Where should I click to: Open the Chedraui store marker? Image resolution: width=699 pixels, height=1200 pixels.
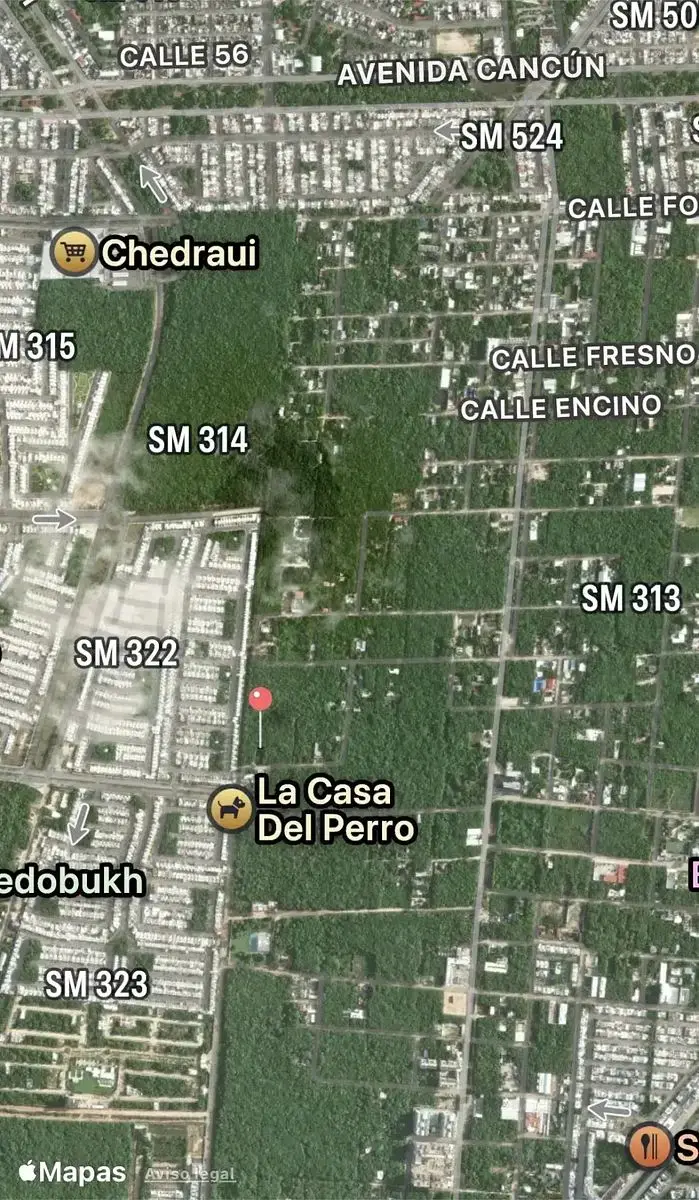pos(73,253)
